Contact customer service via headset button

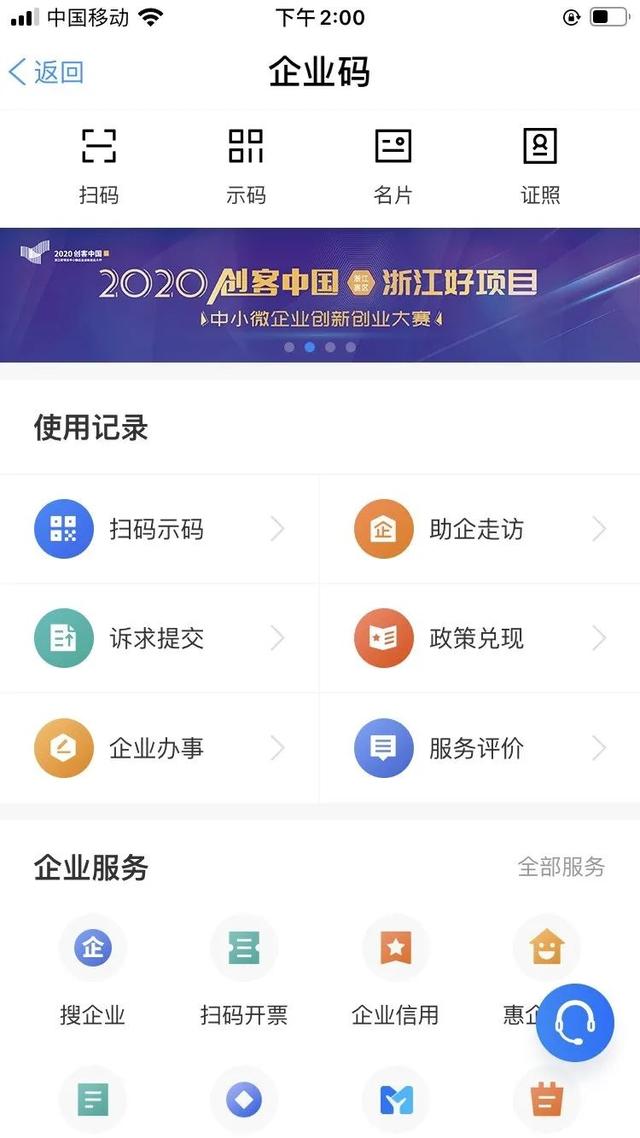575,1023
